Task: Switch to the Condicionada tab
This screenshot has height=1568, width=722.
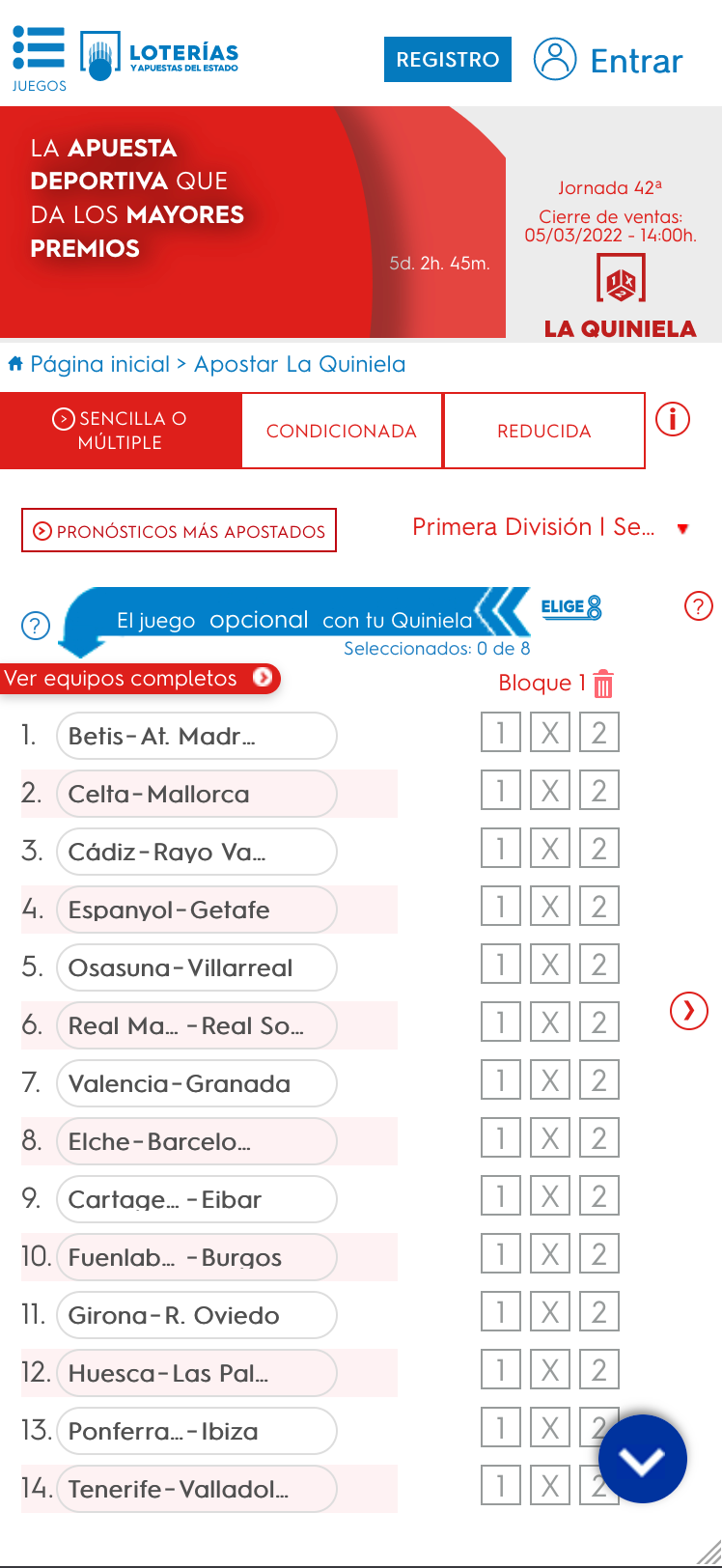Action: tap(342, 431)
